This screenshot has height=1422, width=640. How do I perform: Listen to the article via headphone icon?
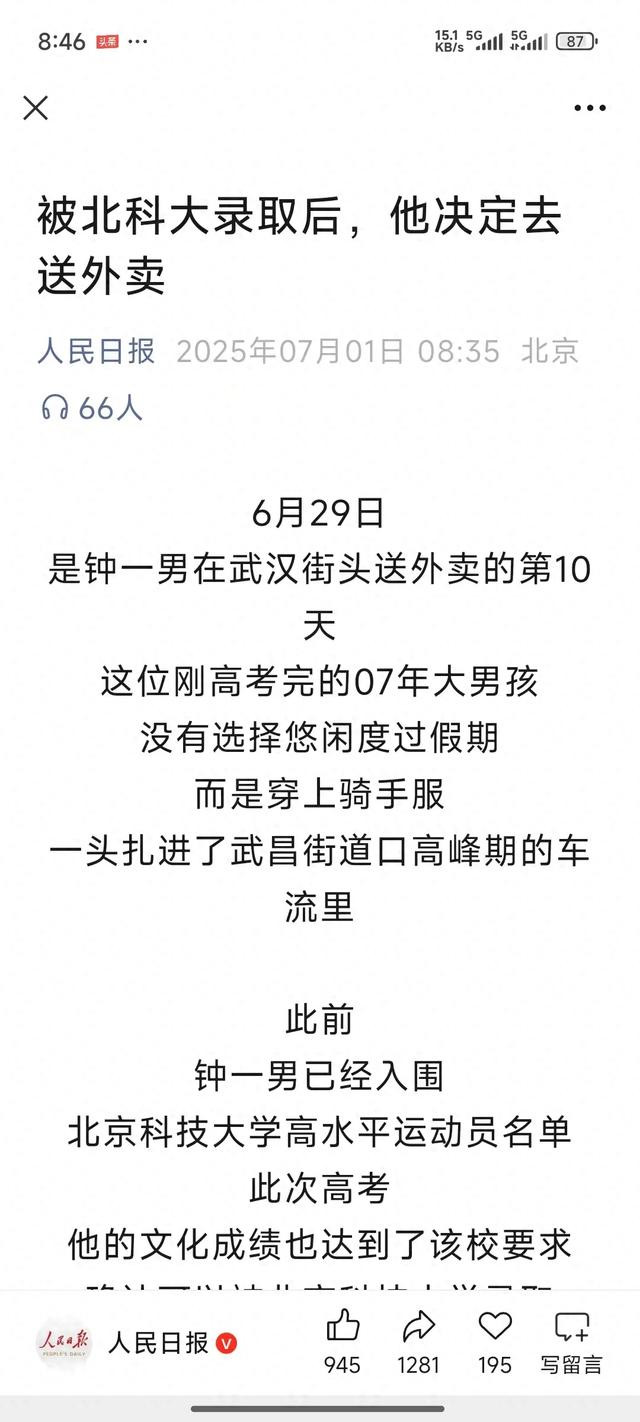(x=55, y=407)
